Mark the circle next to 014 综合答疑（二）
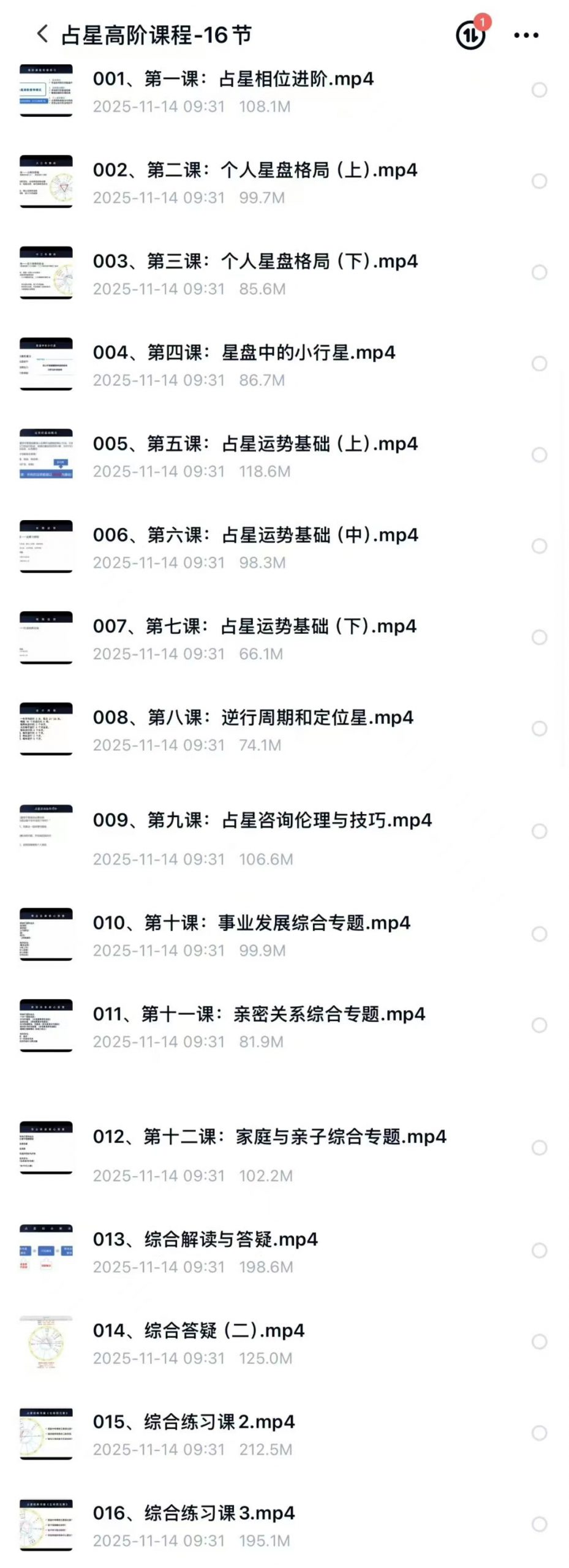The image size is (569, 1568). click(x=539, y=1342)
